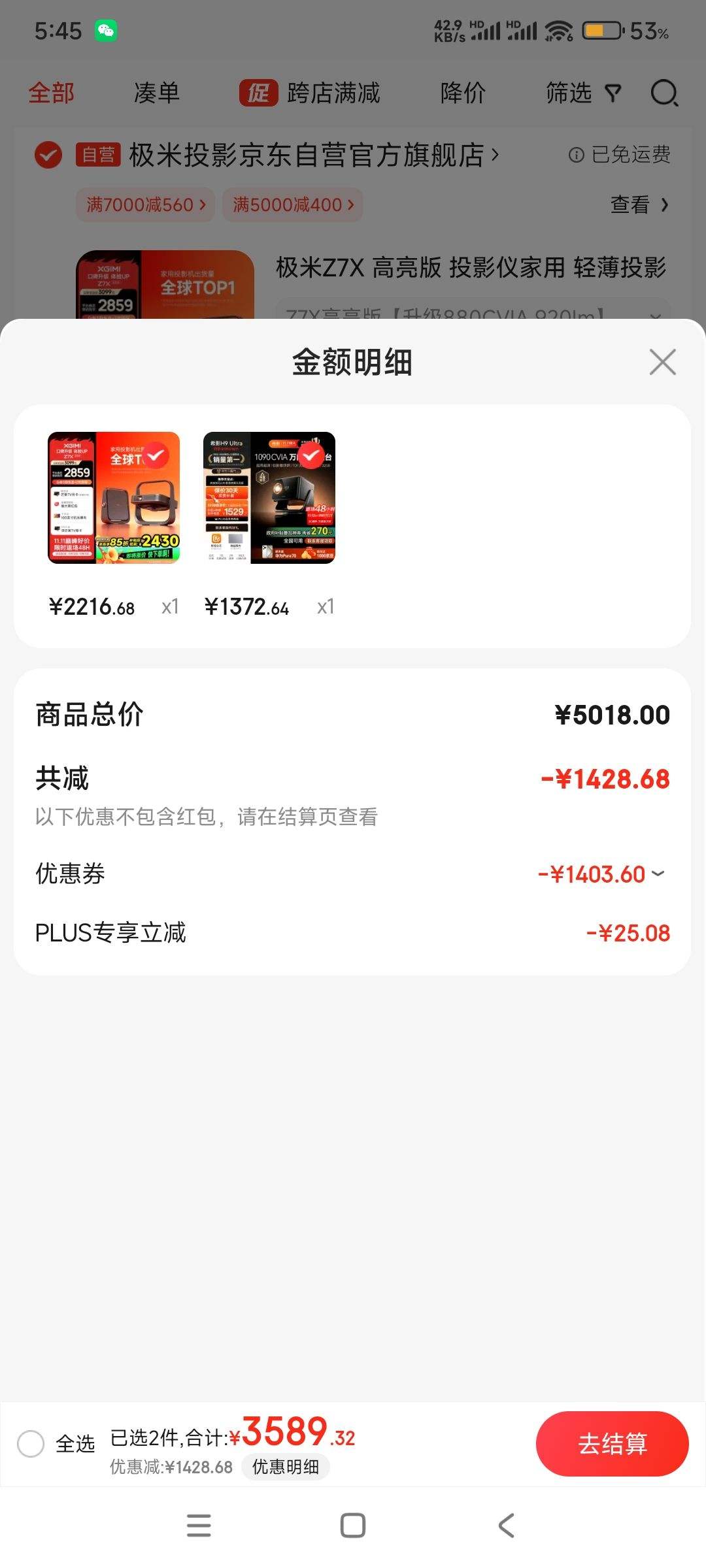Open the 查看 coupon arrow
706x1568 pixels.
639,204
